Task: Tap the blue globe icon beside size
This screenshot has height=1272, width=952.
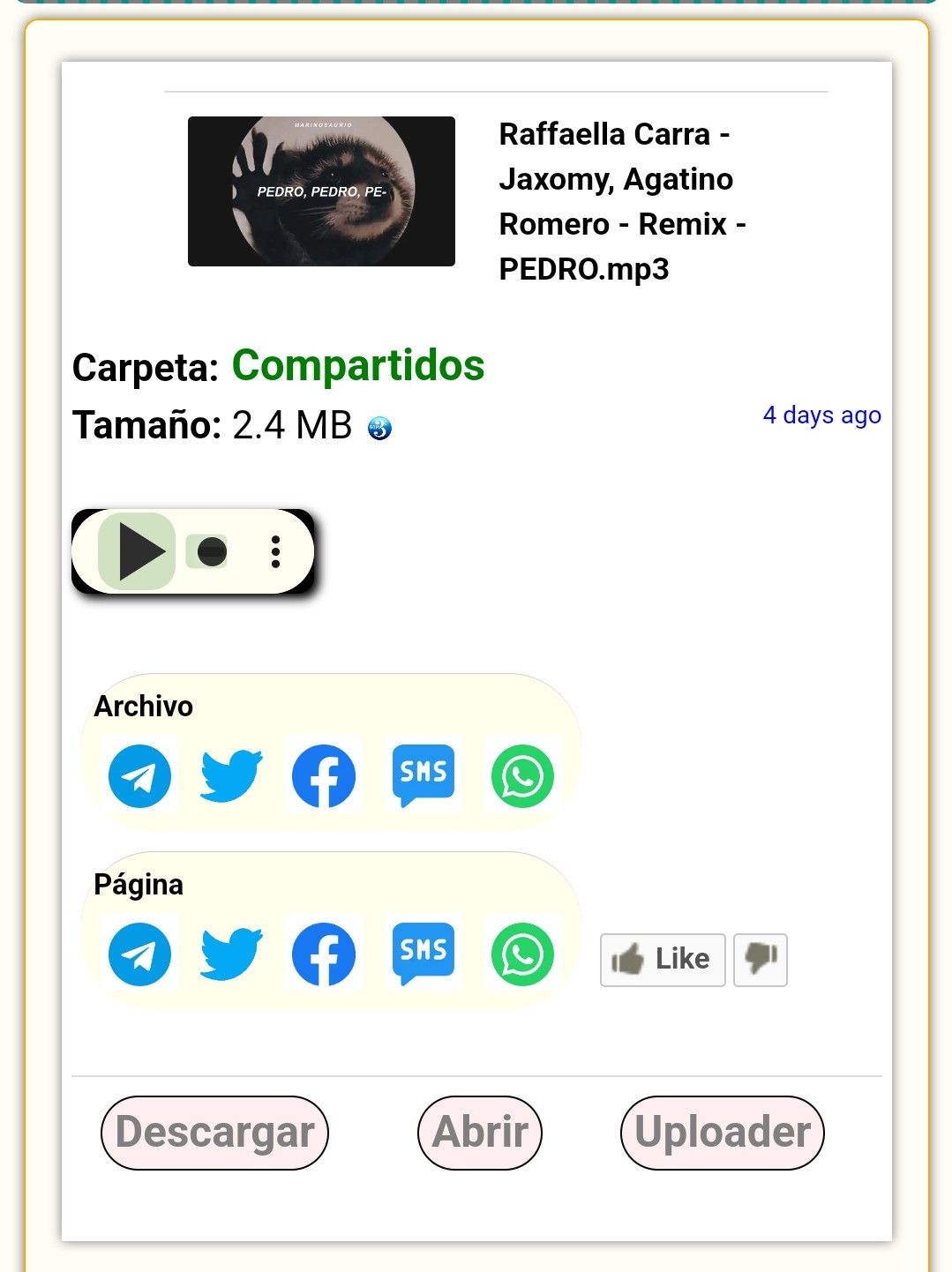Action: coord(379,429)
